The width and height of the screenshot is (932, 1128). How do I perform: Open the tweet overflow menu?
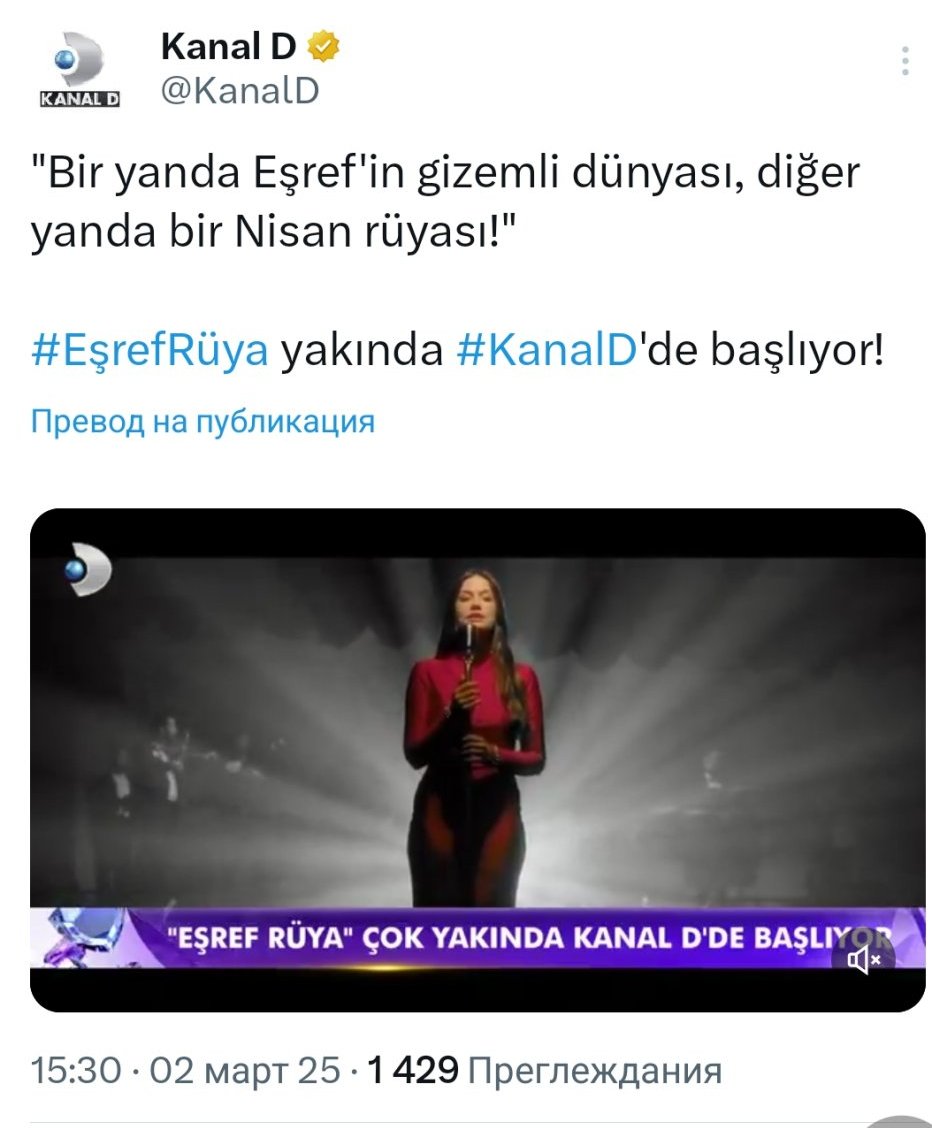905,61
